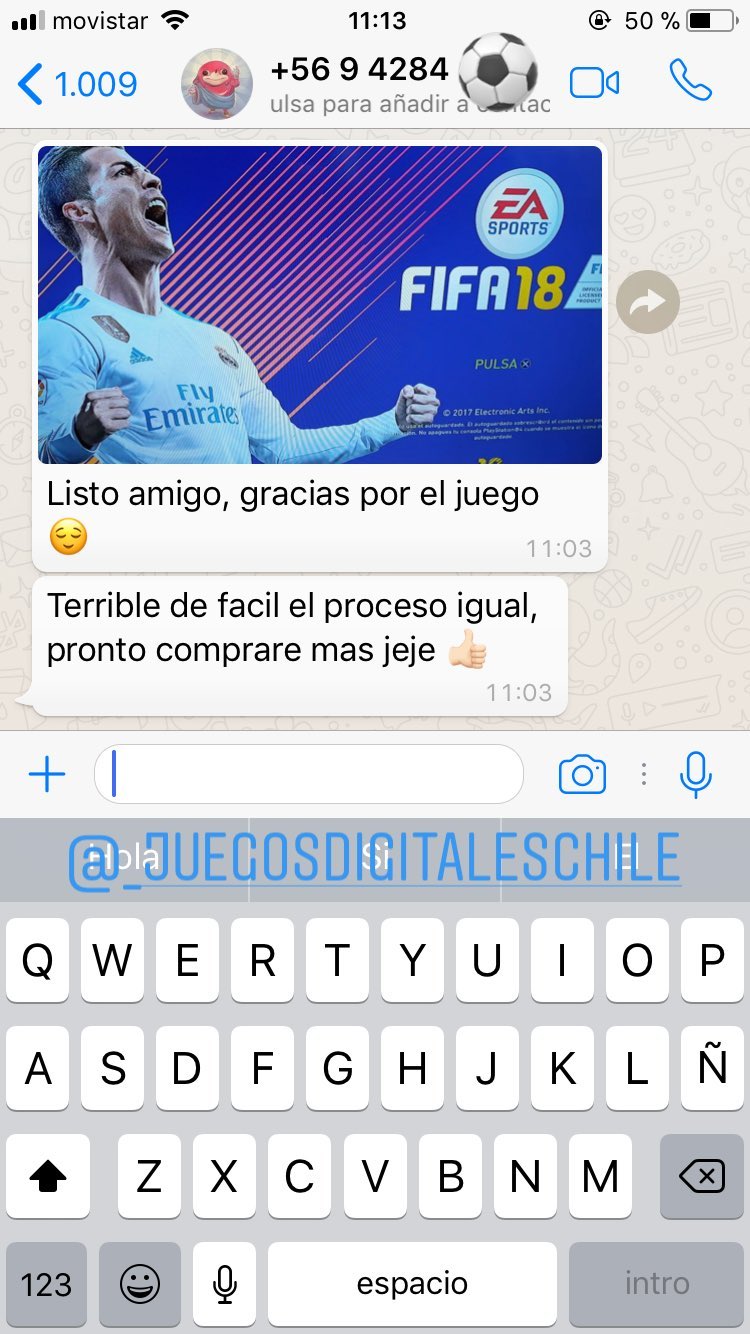Record a voice message with the microphone

[x=696, y=774]
